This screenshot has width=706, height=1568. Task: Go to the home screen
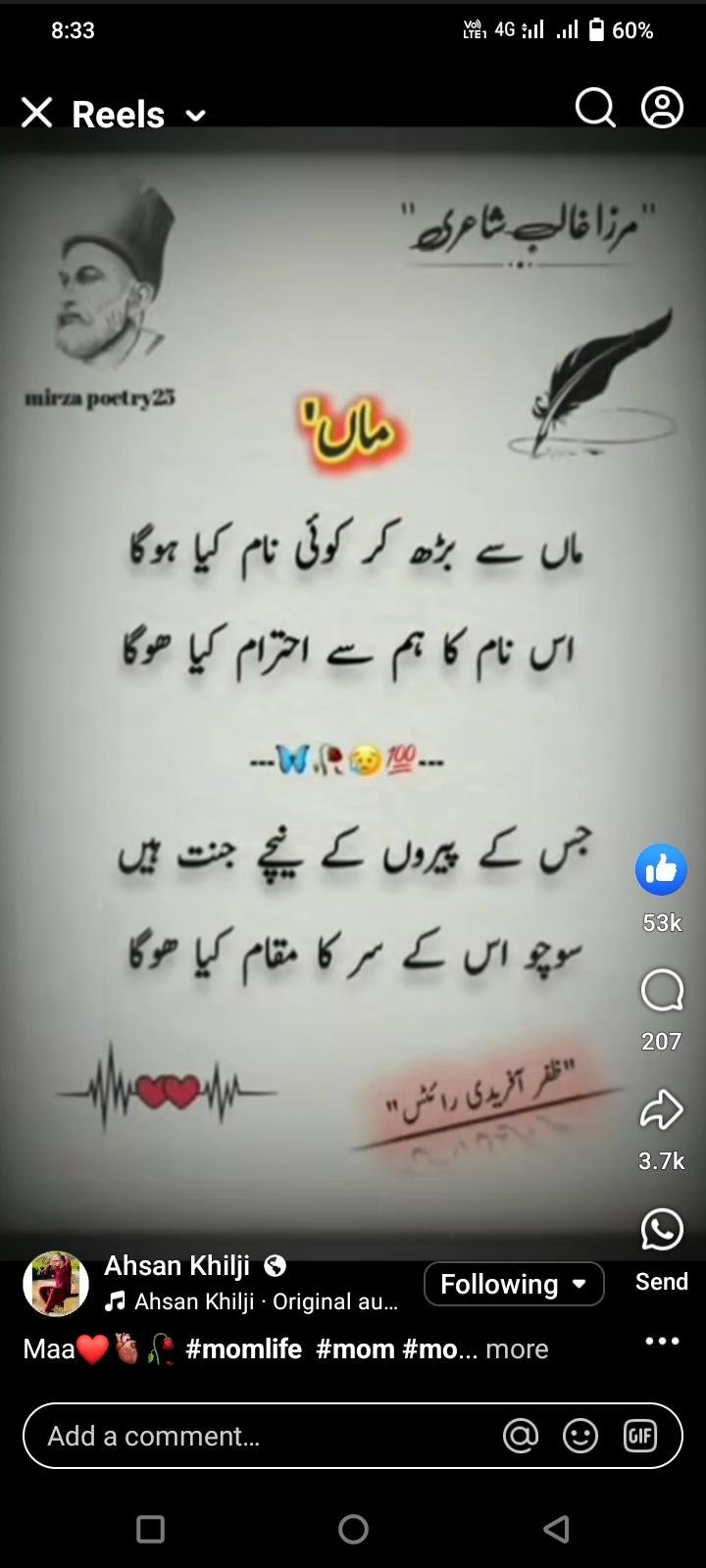pyautogui.click(x=353, y=1528)
